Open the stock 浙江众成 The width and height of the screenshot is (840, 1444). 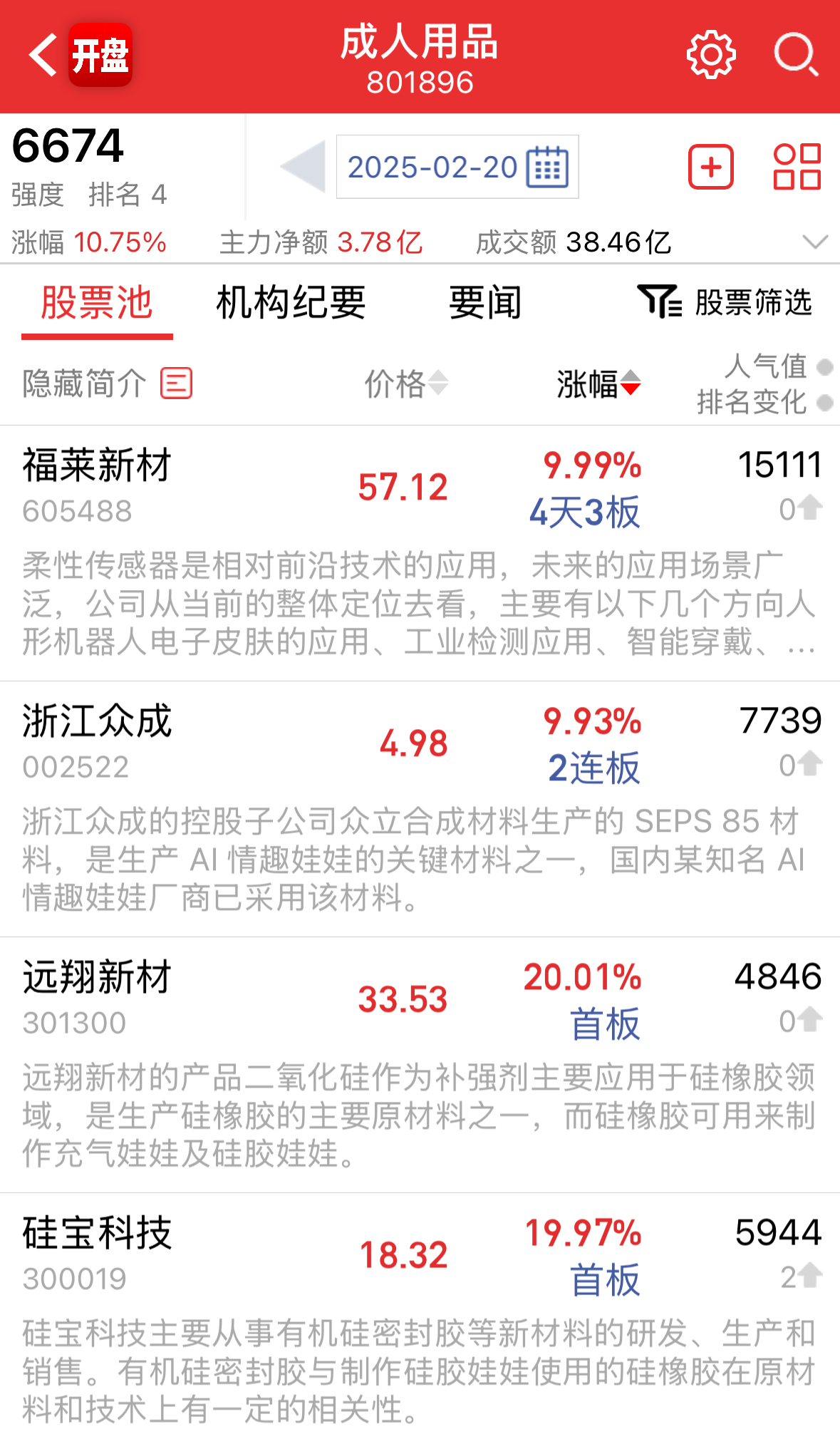tap(97, 721)
